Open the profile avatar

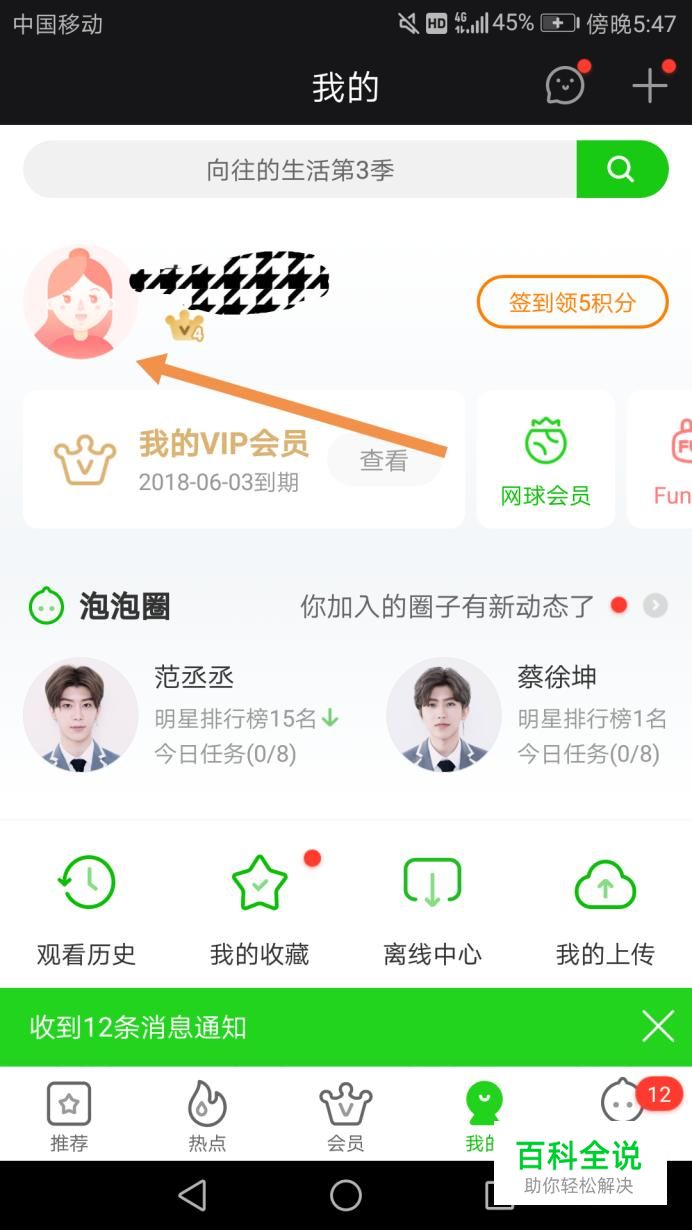click(80, 301)
